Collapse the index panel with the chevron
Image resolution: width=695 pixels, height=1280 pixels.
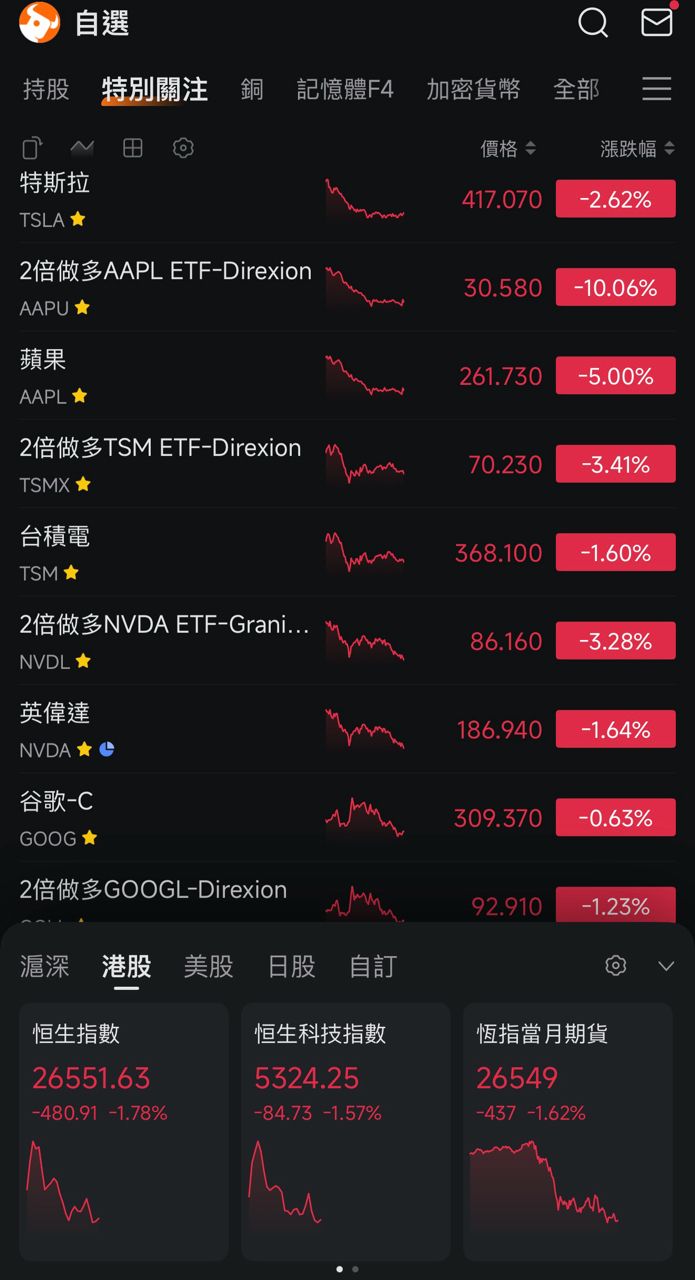666,966
